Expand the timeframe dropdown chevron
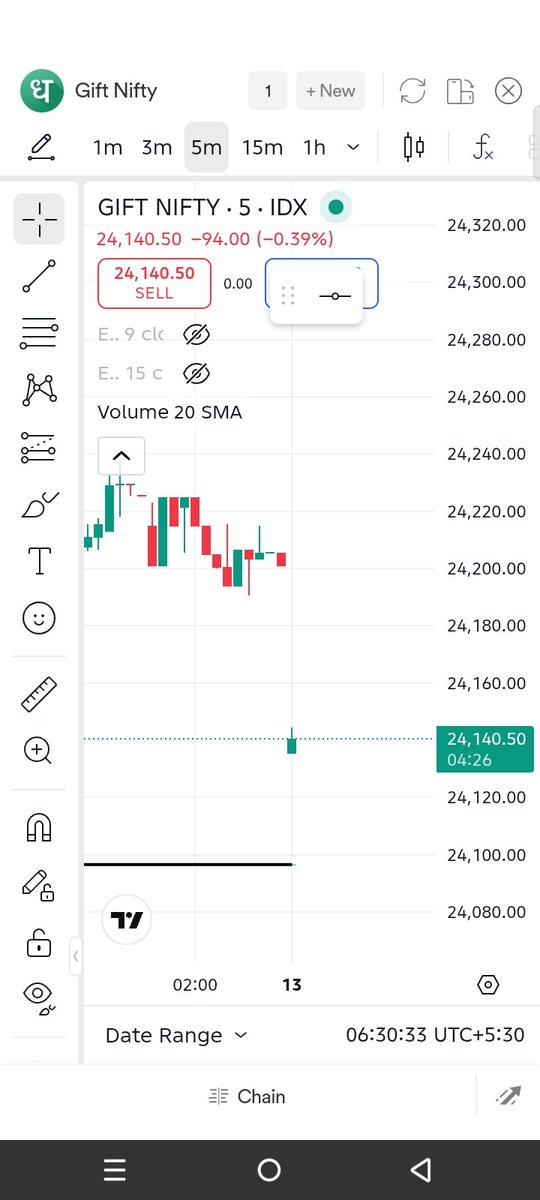 (353, 148)
